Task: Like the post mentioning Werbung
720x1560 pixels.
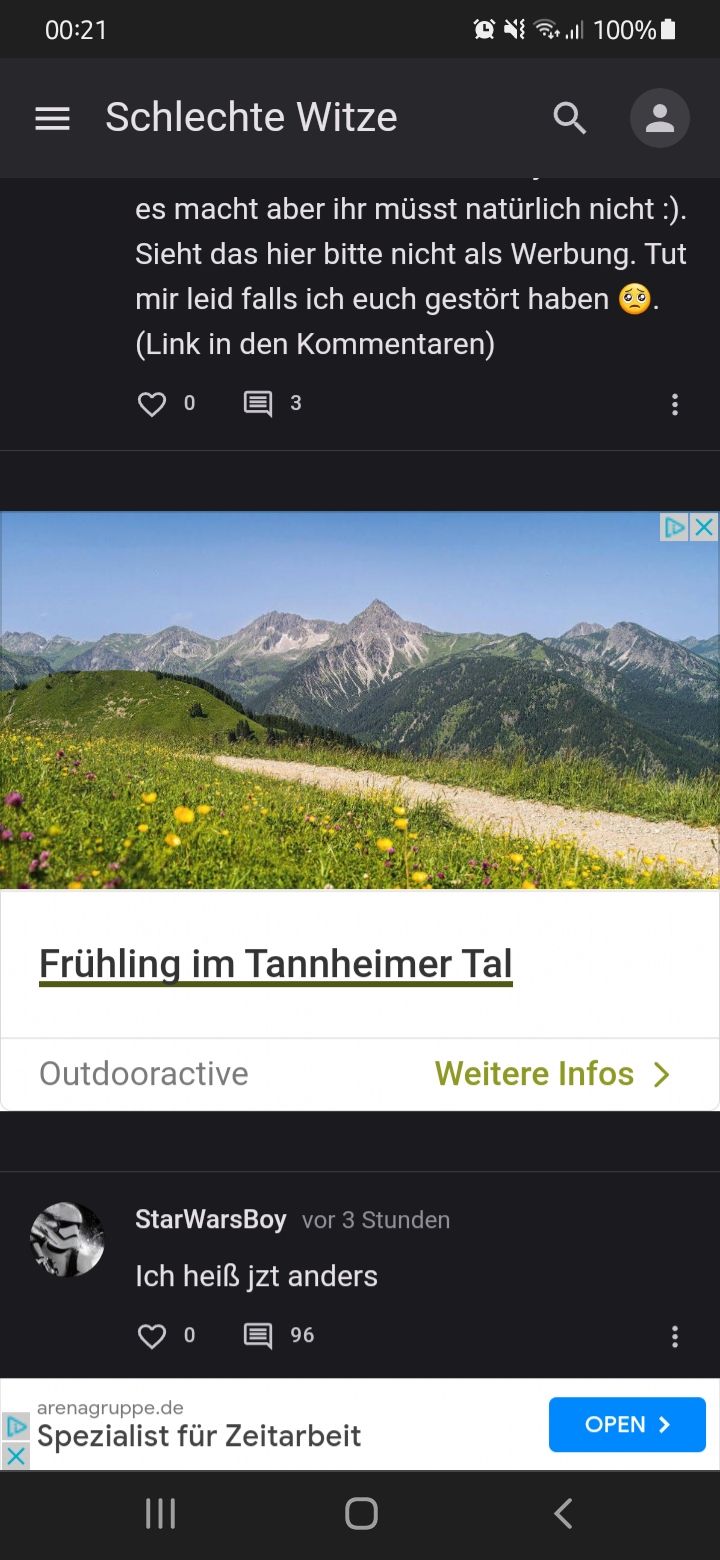Action: click(x=152, y=404)
